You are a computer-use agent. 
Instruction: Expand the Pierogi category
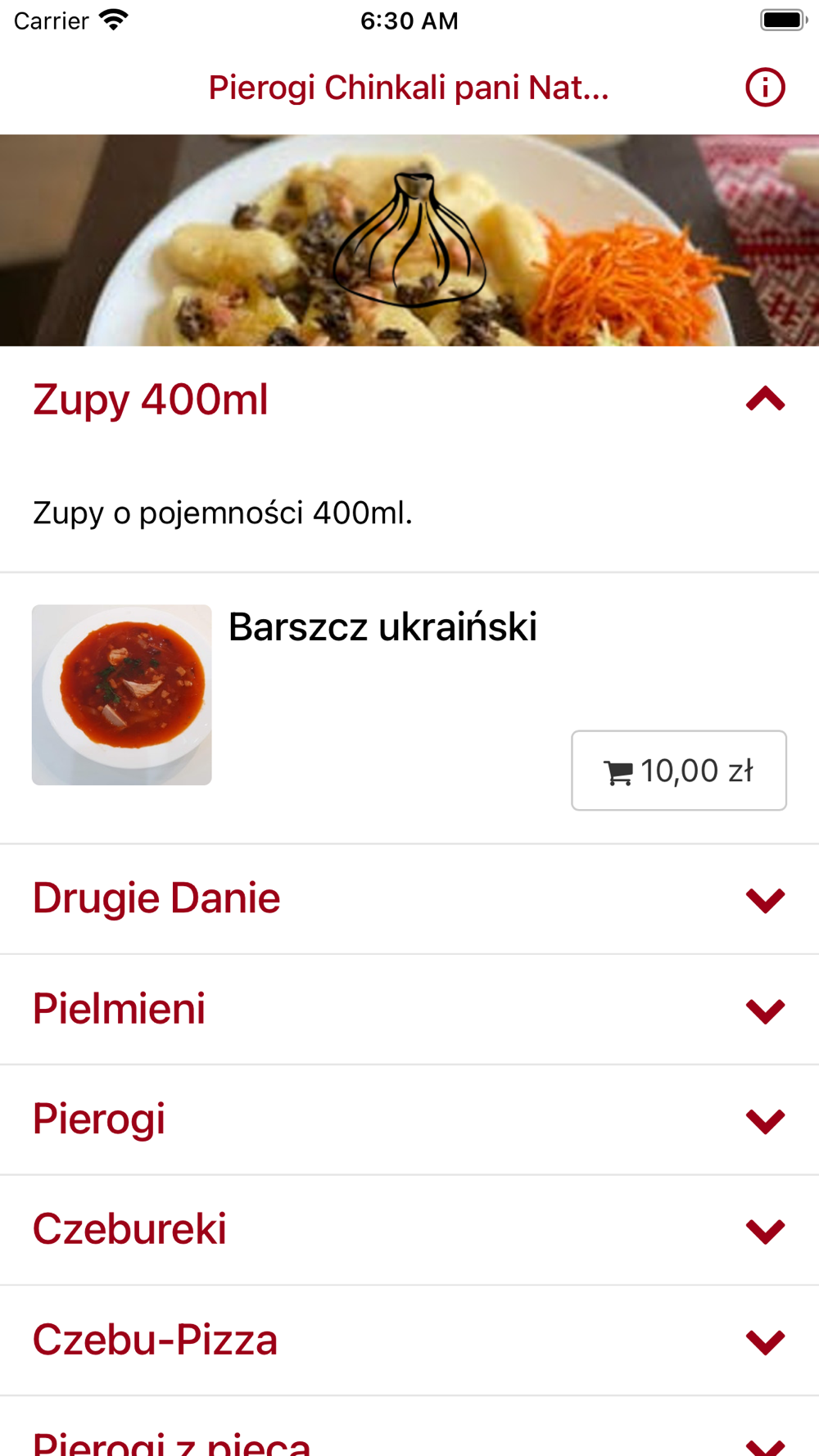765,1120
